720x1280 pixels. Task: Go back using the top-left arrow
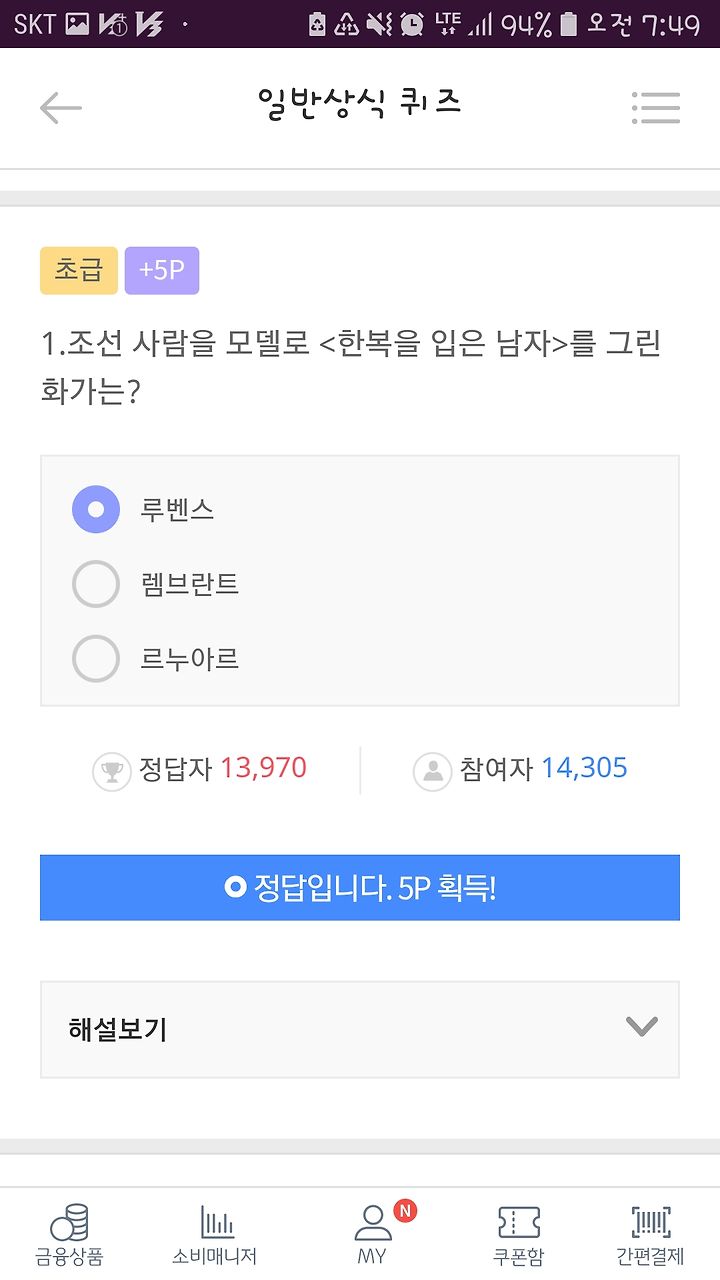[60, 108]
